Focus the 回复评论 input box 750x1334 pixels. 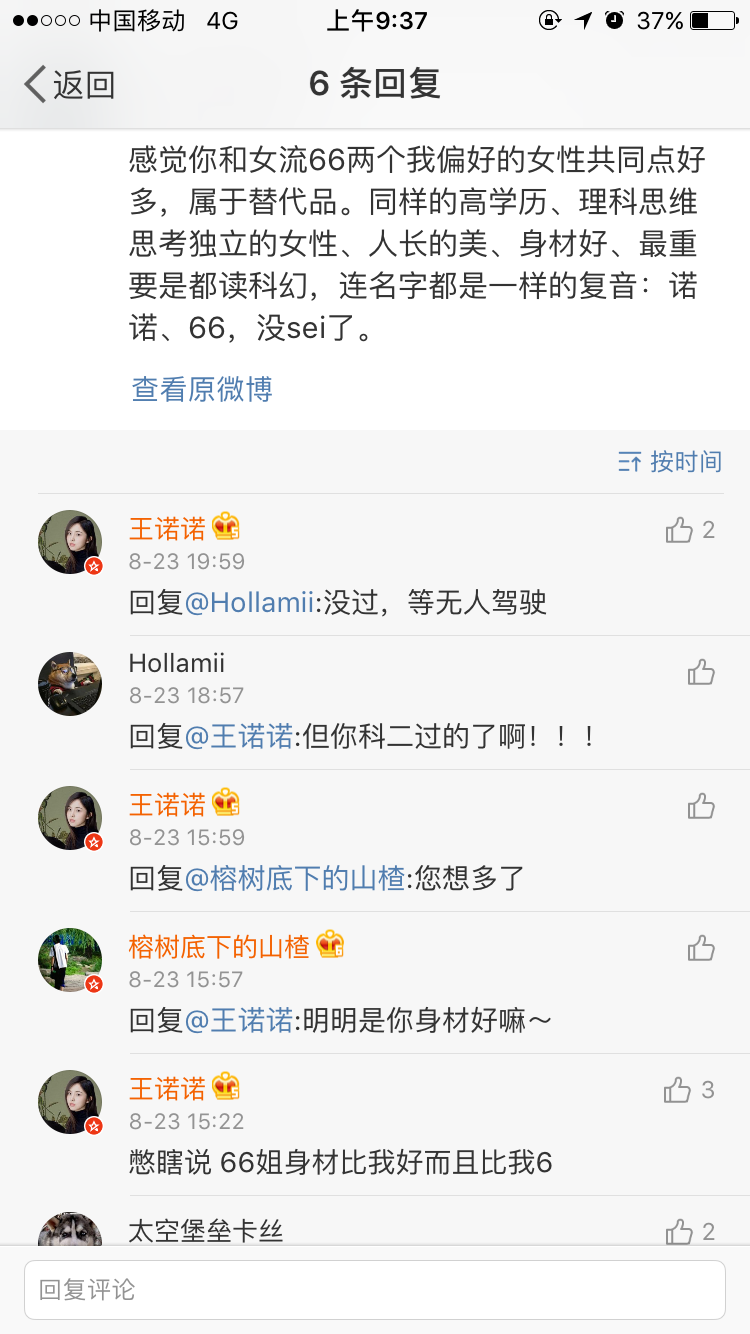coord(375,1289)
